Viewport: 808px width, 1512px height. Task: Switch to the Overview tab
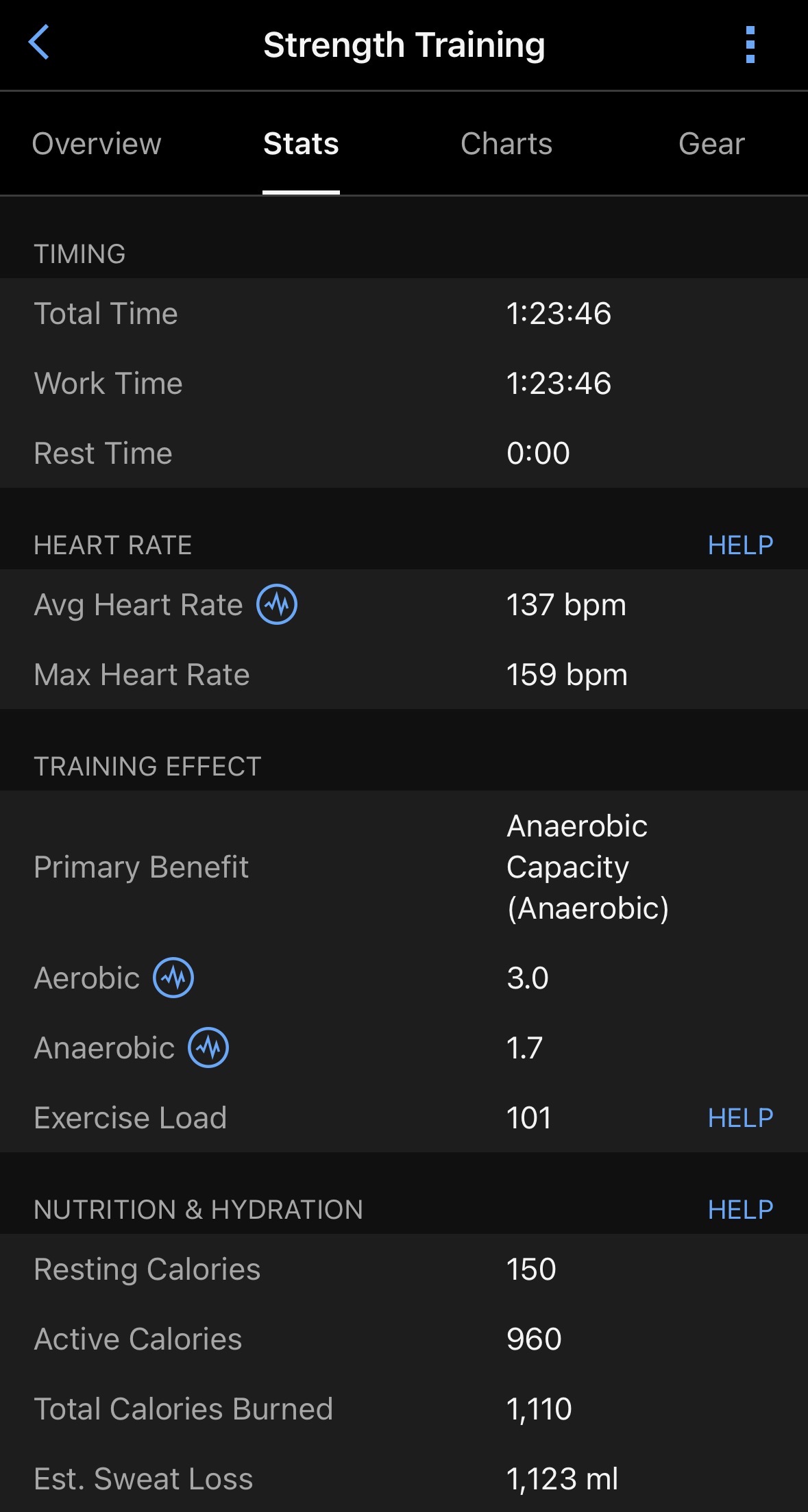97,144
